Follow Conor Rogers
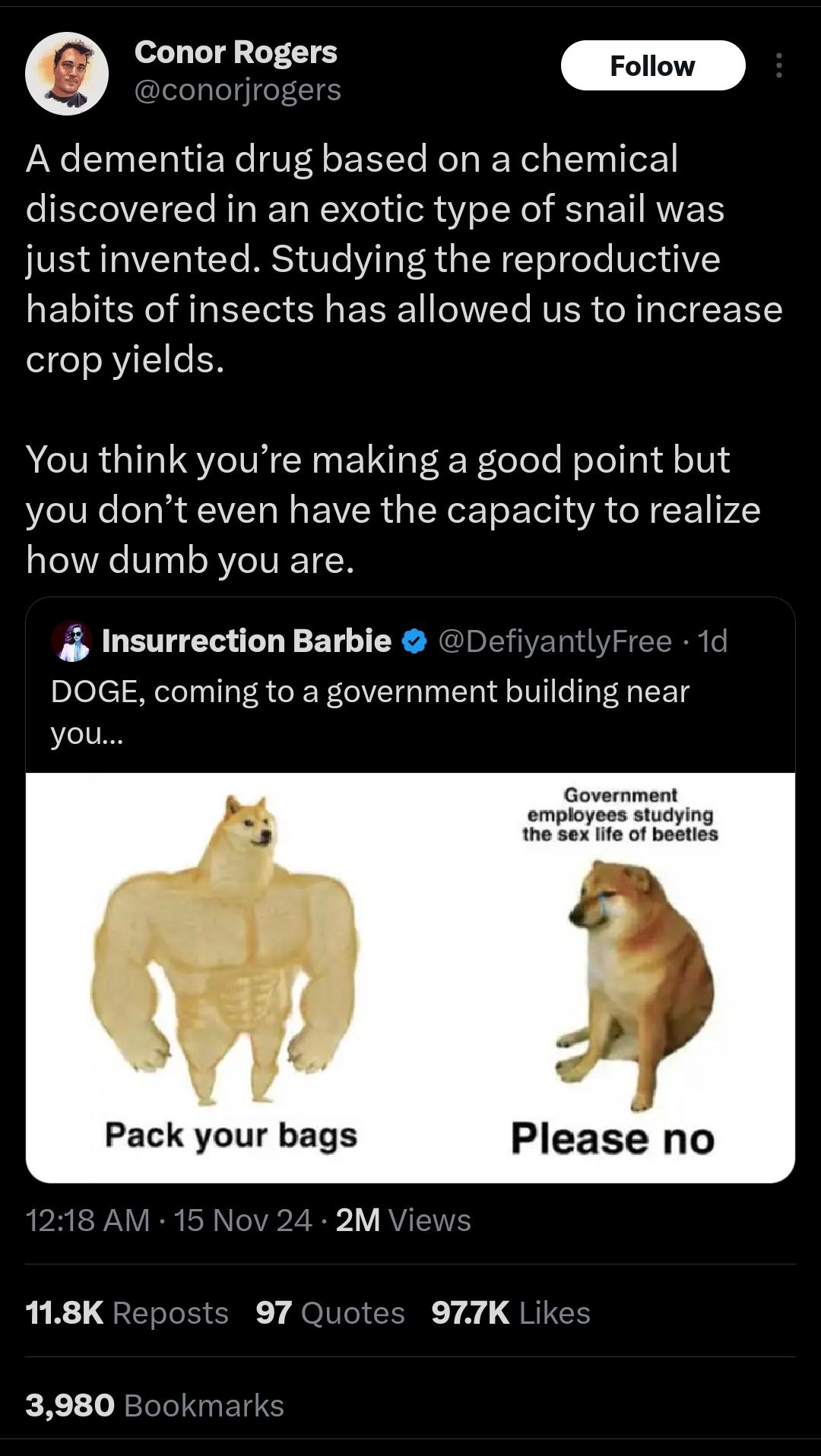 tap(652, 66)
